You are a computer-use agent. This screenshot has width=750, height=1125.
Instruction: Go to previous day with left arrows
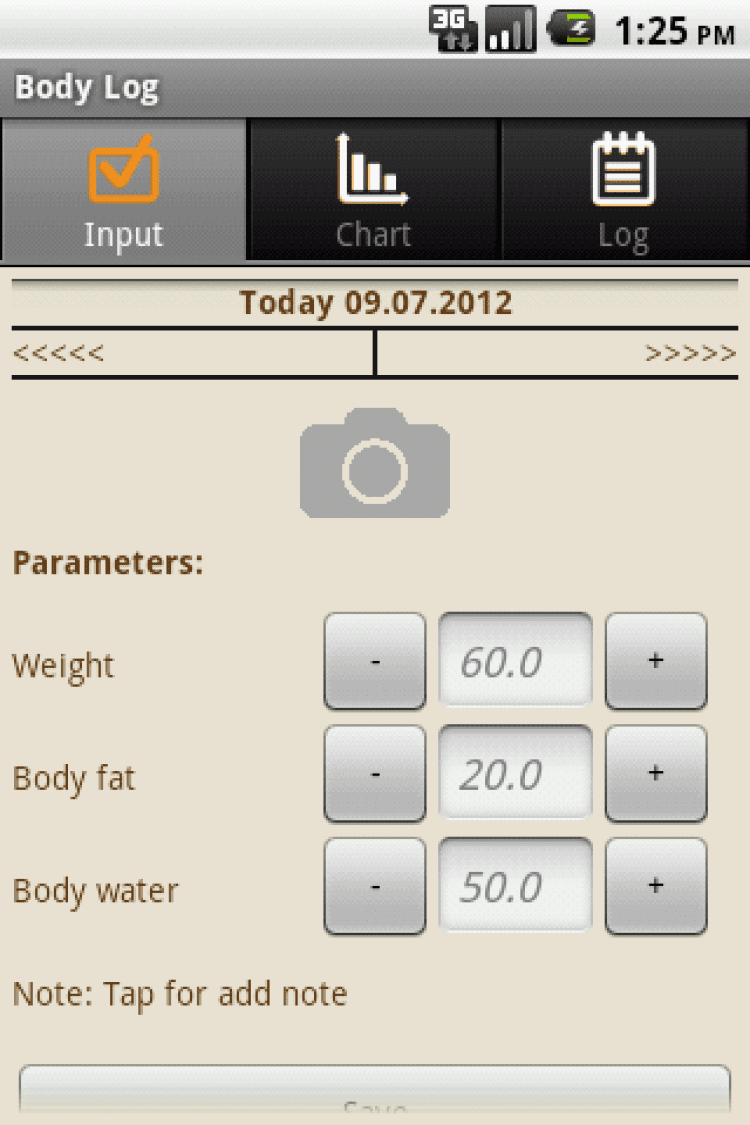pyautogui.click(x=192, y=353)
